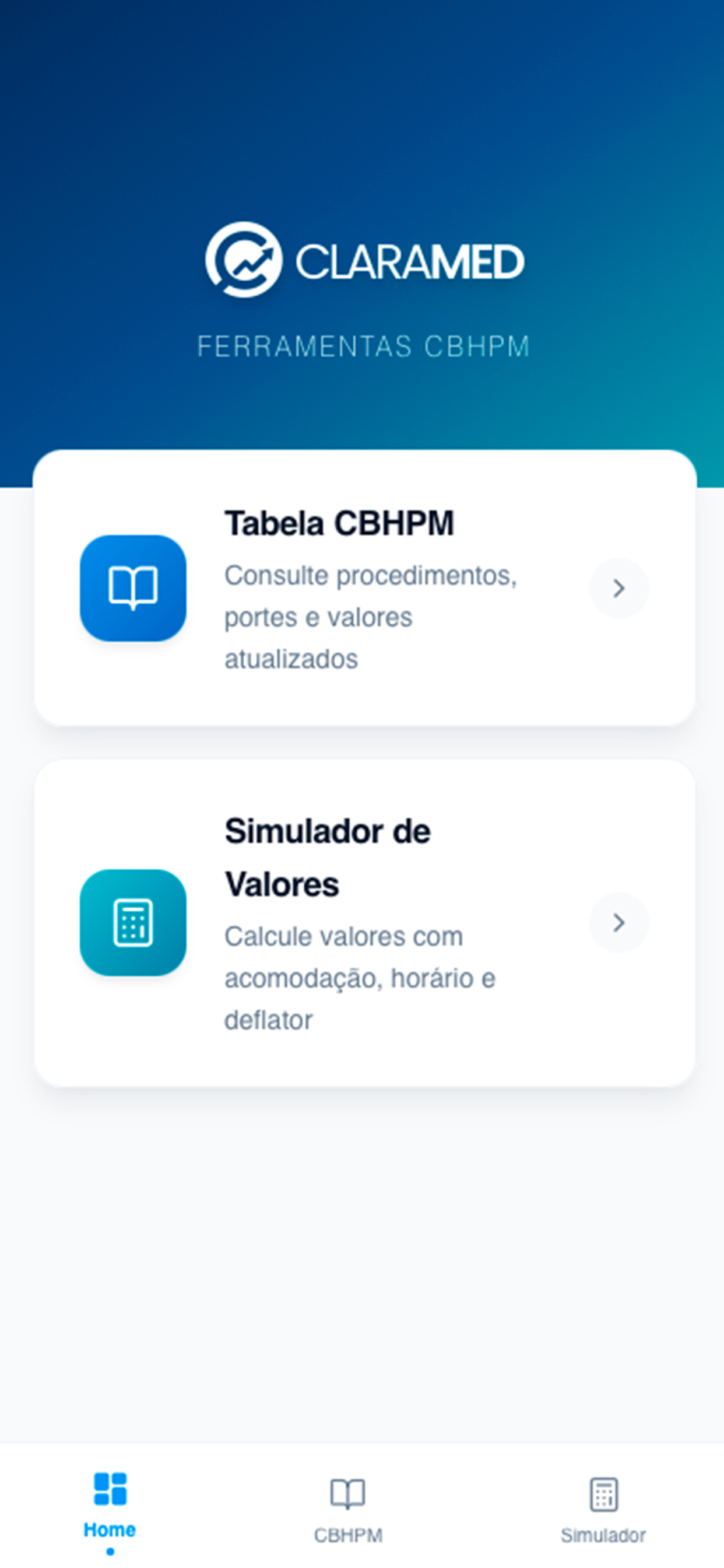The width and height of the screenshot is (724, 1568).
Task: Open the Simulador de Valores card
Action: pos(364,922)
